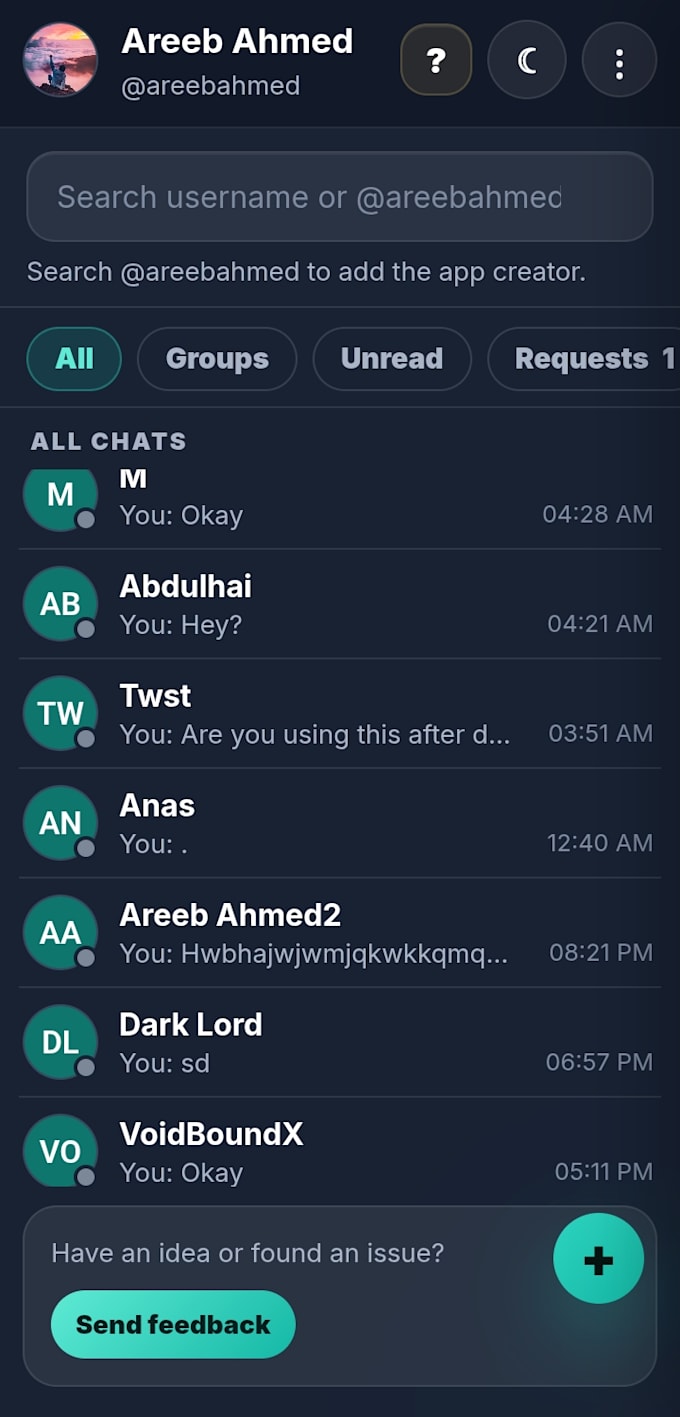Open the chat with Abdulhai
The image size is (680, 1417).
[340, 604]
